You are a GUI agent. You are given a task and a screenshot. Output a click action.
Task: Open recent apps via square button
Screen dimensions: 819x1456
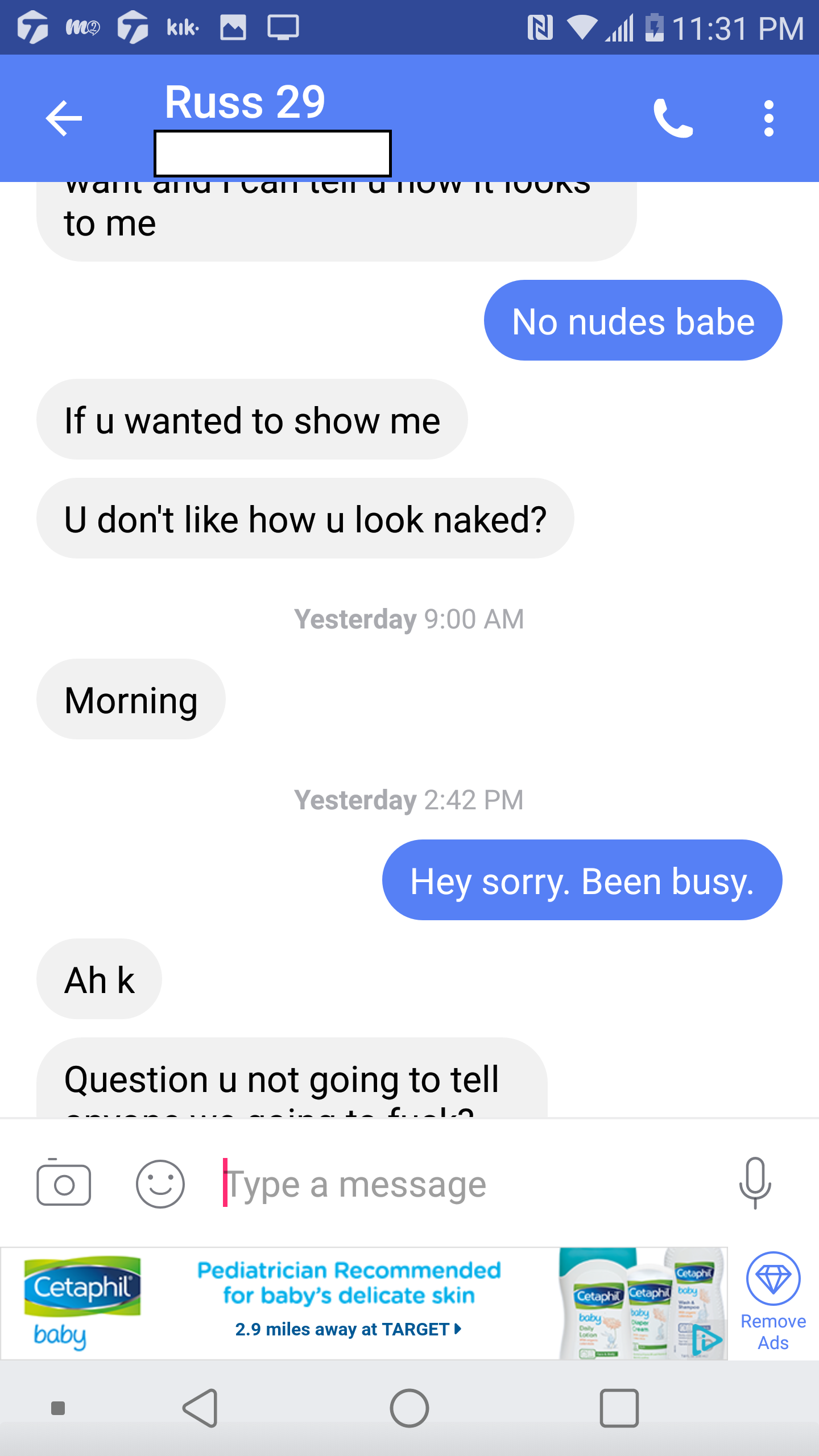point(619,1408)
